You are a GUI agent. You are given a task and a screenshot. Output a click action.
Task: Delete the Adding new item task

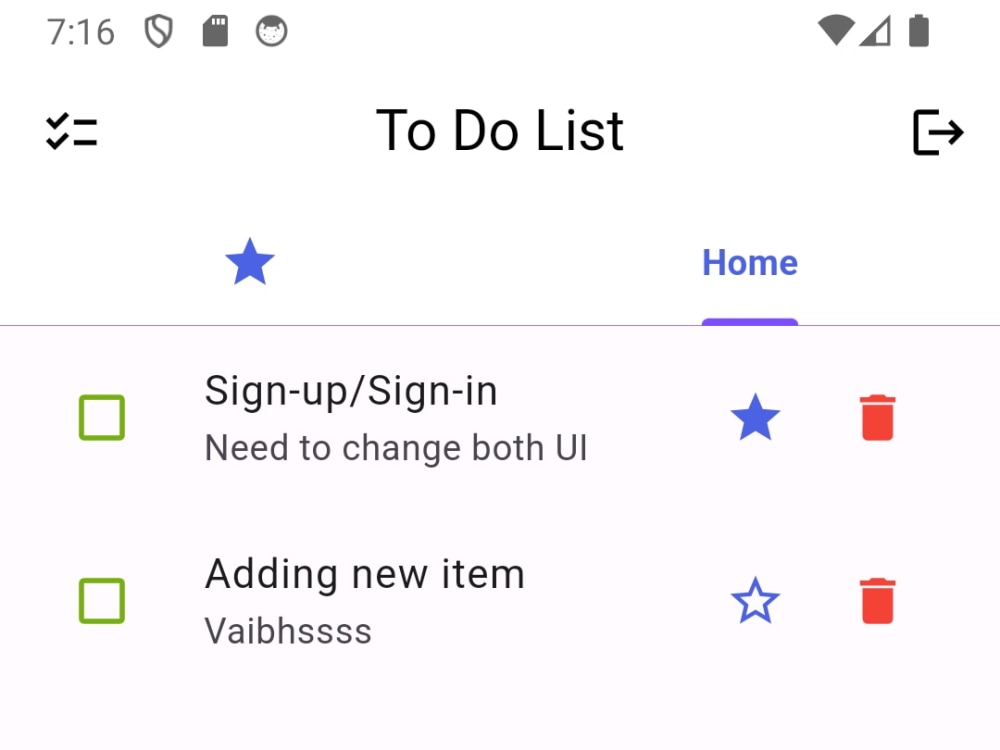click(x=877, y=601)
